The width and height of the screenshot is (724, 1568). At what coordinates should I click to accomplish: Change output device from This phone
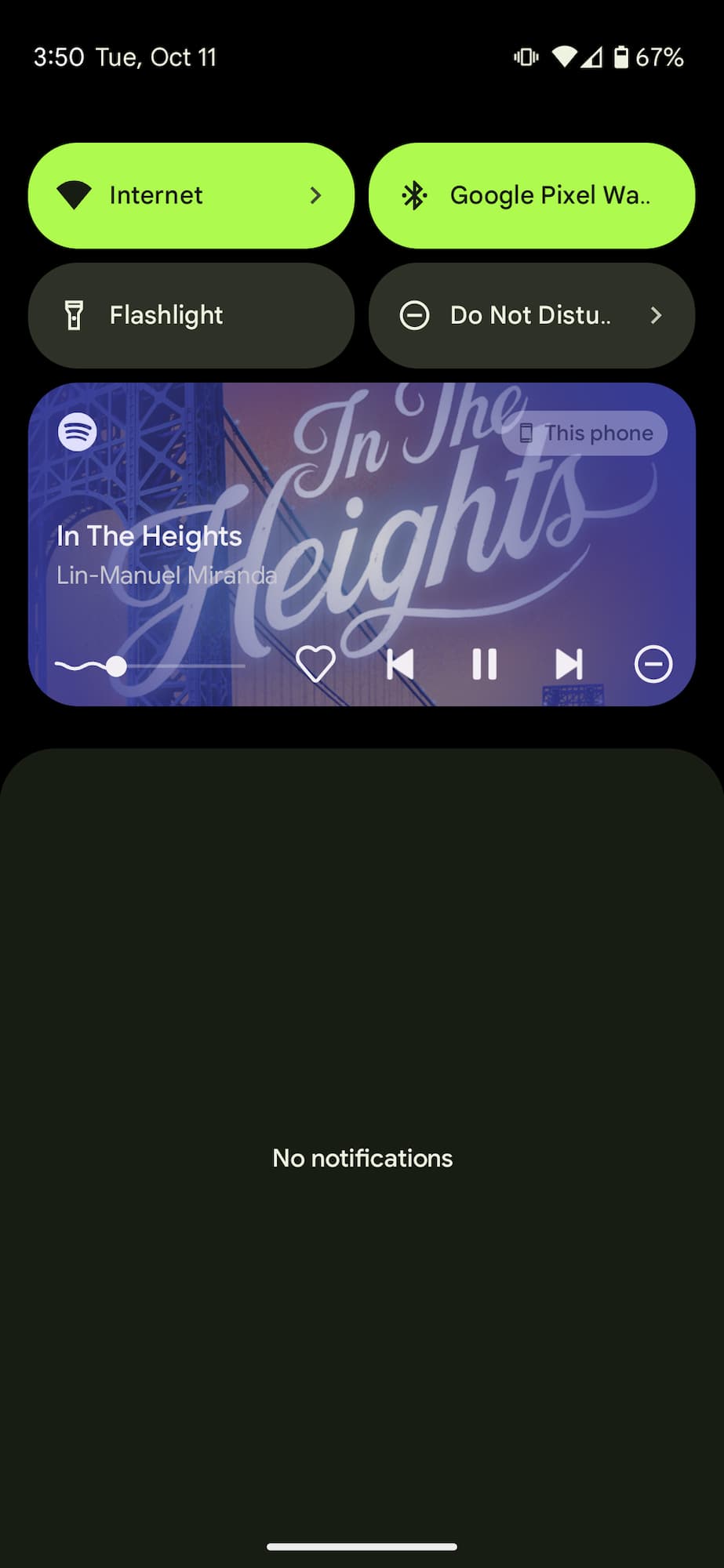tap(584, 433)
